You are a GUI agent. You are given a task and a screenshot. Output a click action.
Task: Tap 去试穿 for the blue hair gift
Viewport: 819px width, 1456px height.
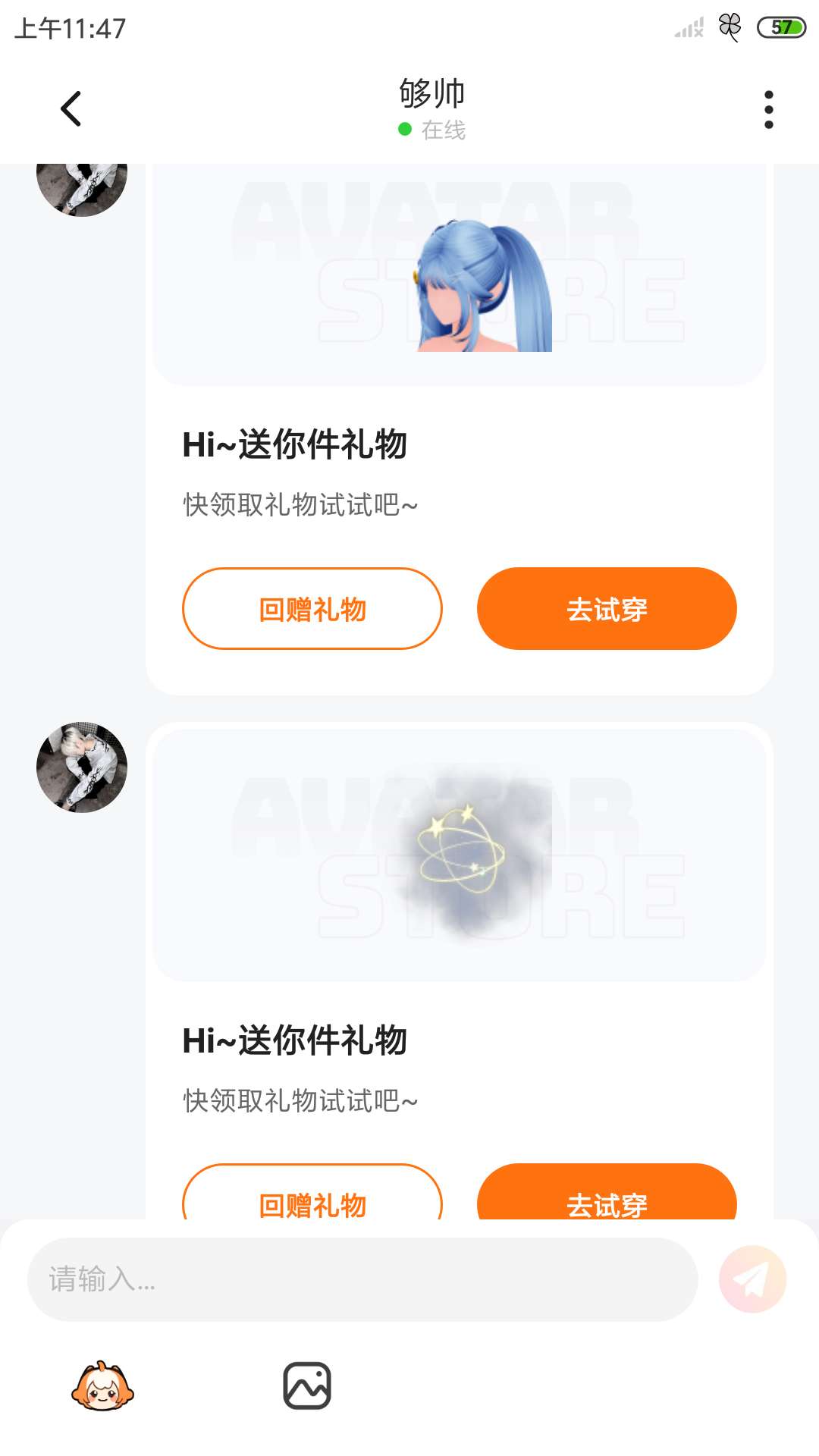[607, 609]
